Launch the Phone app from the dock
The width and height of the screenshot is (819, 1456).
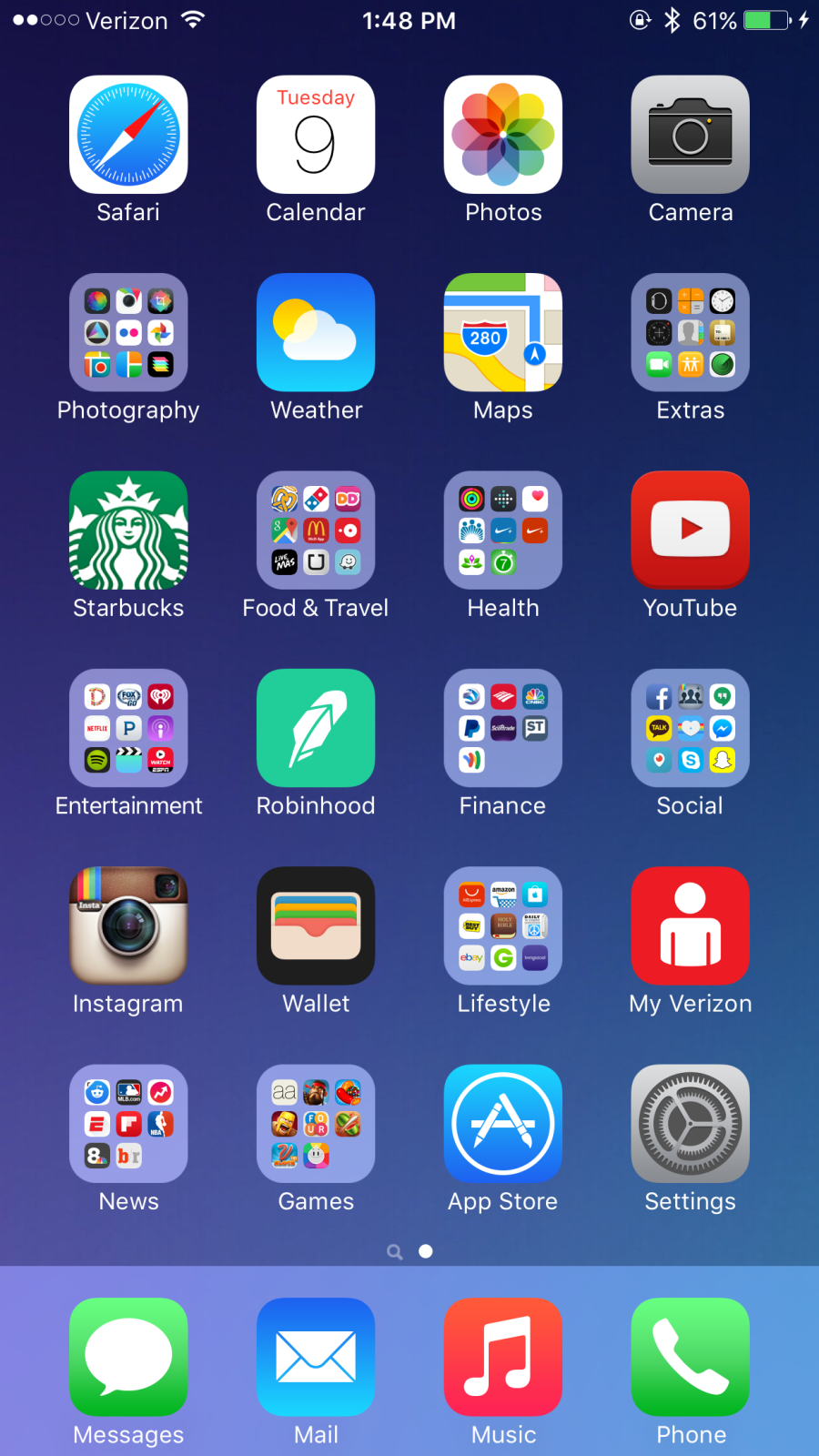coord(691,1357)
